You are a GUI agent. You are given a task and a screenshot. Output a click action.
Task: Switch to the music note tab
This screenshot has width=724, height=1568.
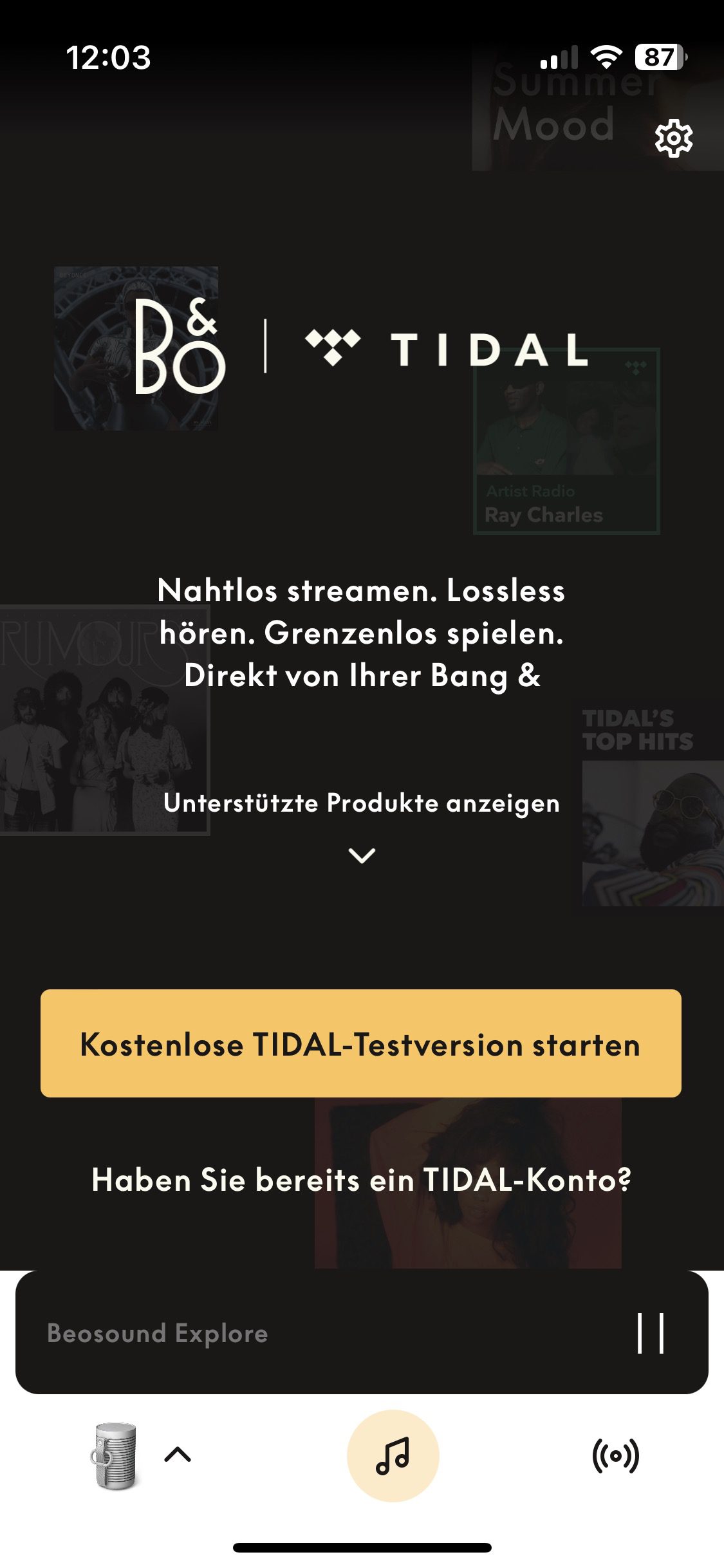(393, 1455)
